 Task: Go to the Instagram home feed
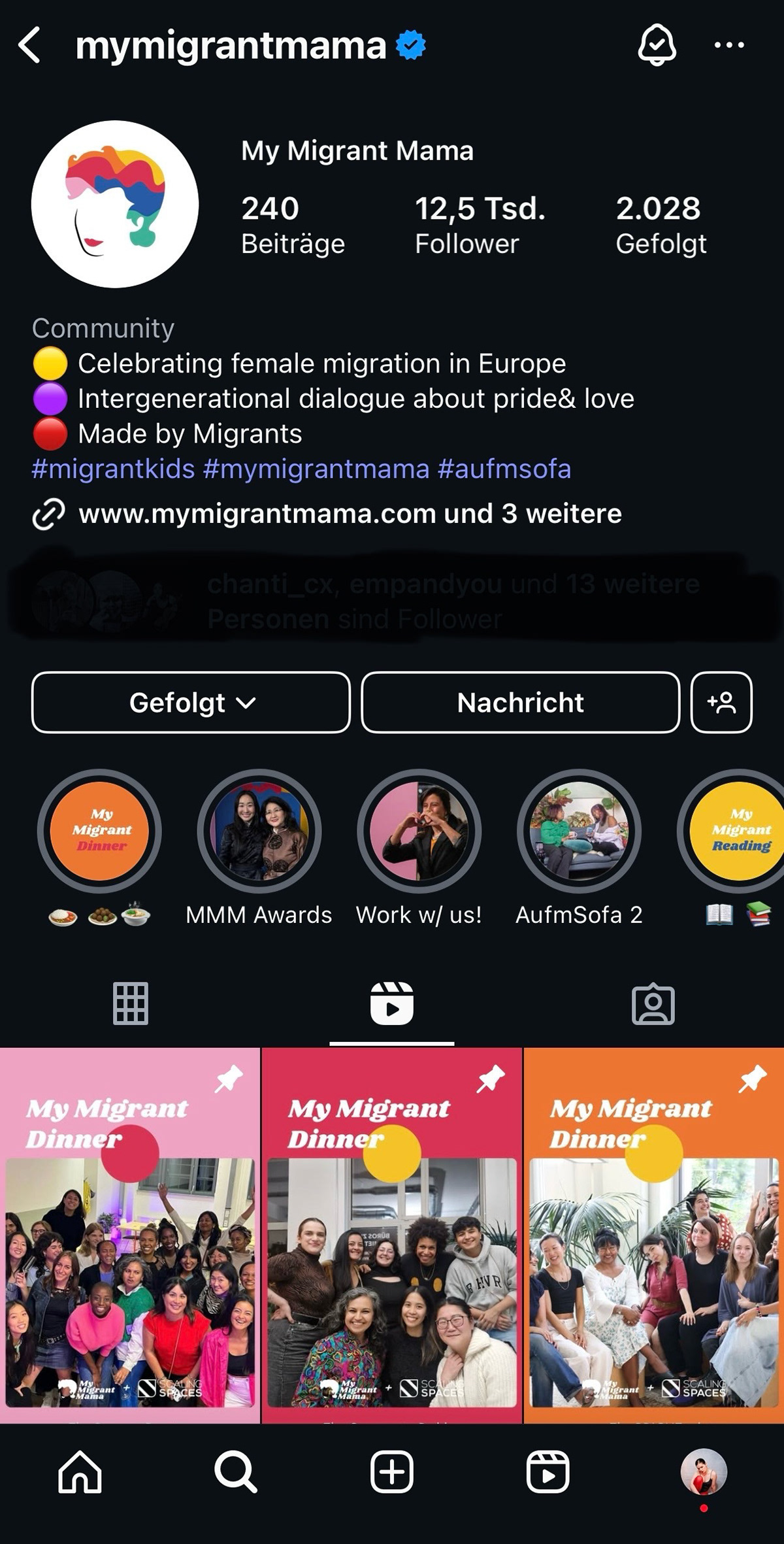click(x=80, y=1472)
